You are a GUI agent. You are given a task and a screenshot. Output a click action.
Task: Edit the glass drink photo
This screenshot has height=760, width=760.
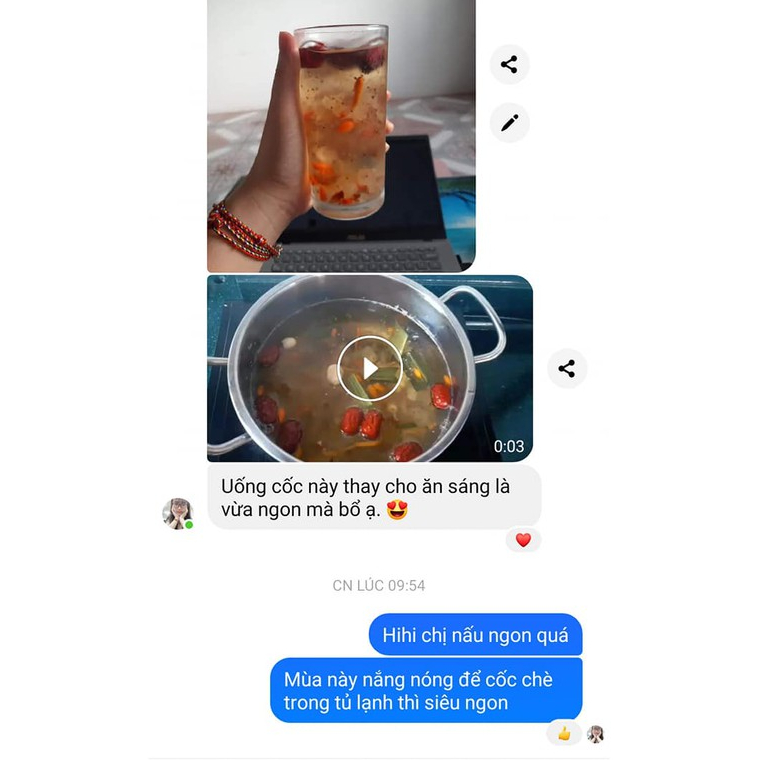tap(509, 123)
